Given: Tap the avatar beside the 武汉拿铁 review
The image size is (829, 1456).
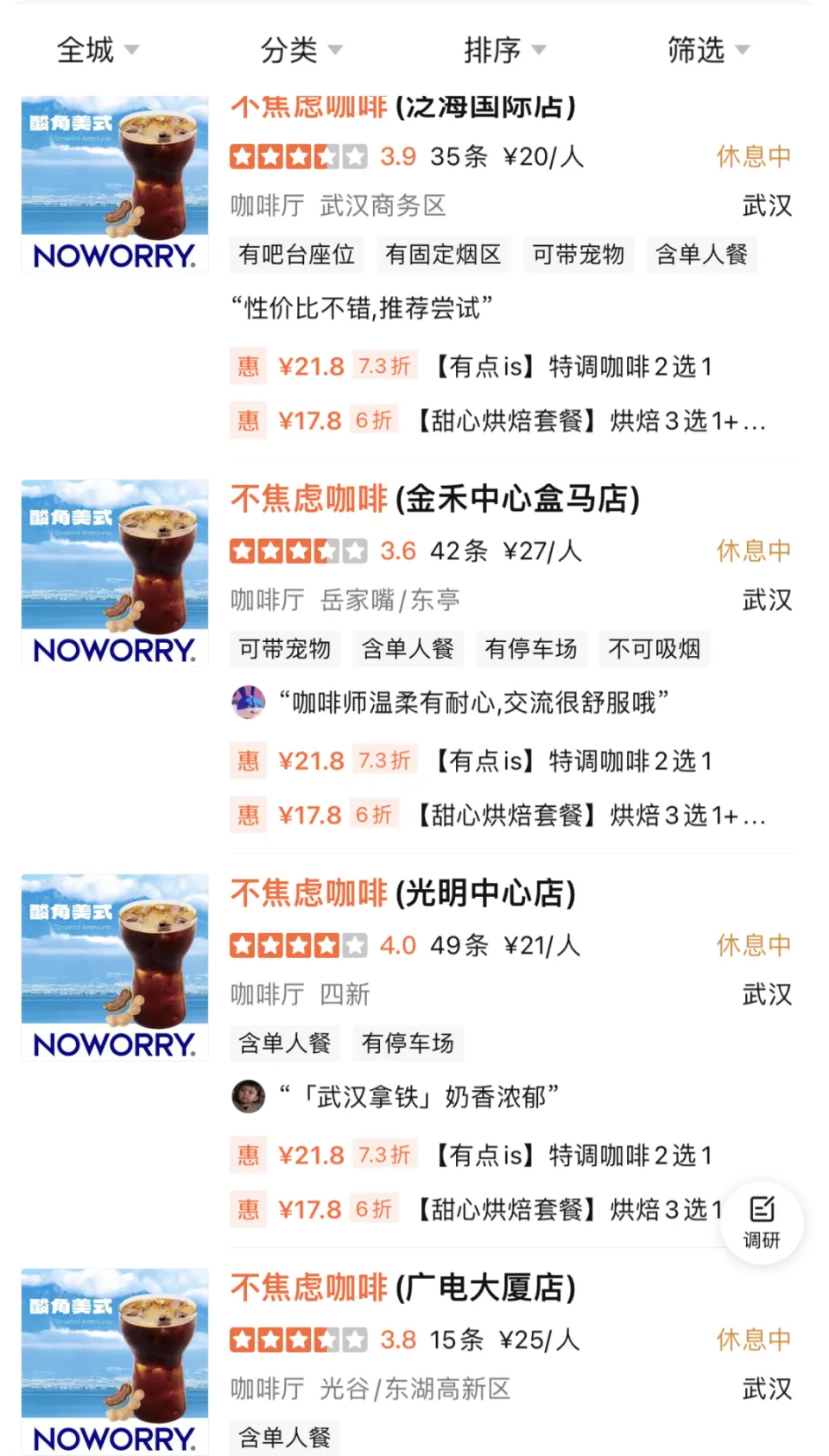Looking at the screenshot, I should click(x=249, y=1097).
